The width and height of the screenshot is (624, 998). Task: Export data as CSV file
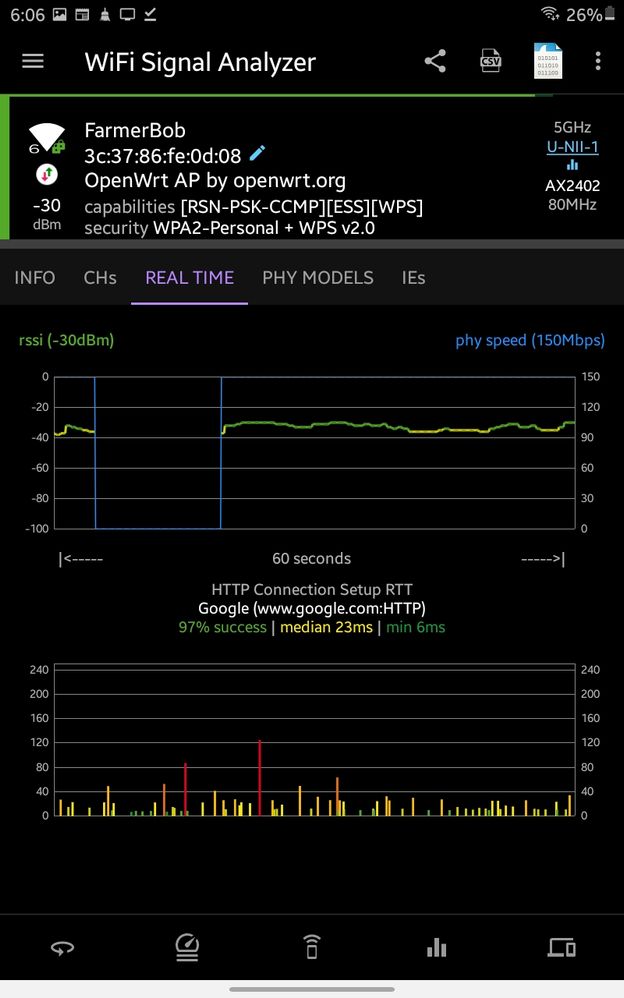[x=490, y=61]
